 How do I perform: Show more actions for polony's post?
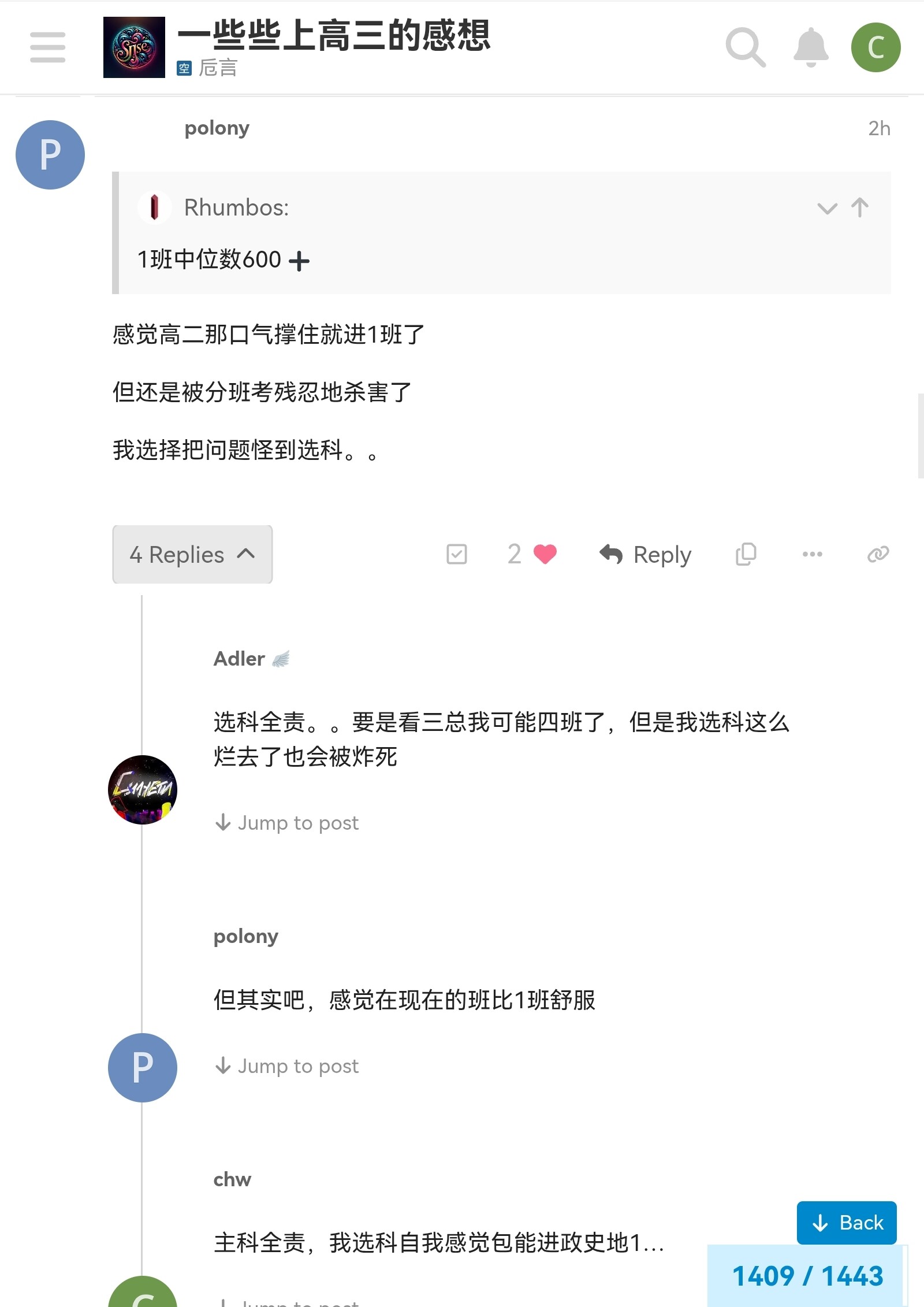point(812,554)
